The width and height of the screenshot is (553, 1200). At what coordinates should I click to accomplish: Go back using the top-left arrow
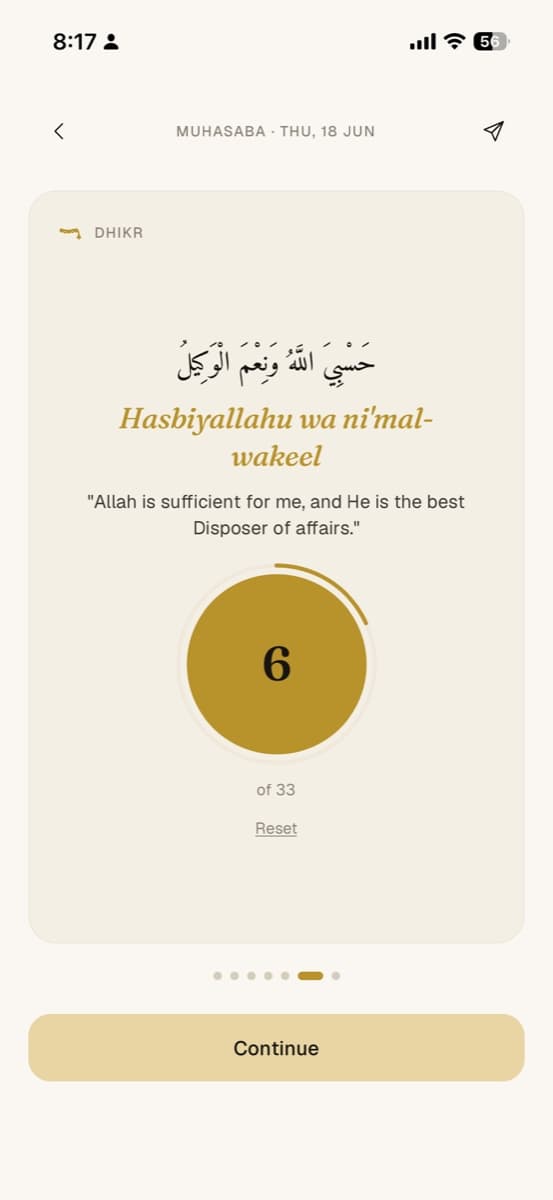(x=59, y=131)
